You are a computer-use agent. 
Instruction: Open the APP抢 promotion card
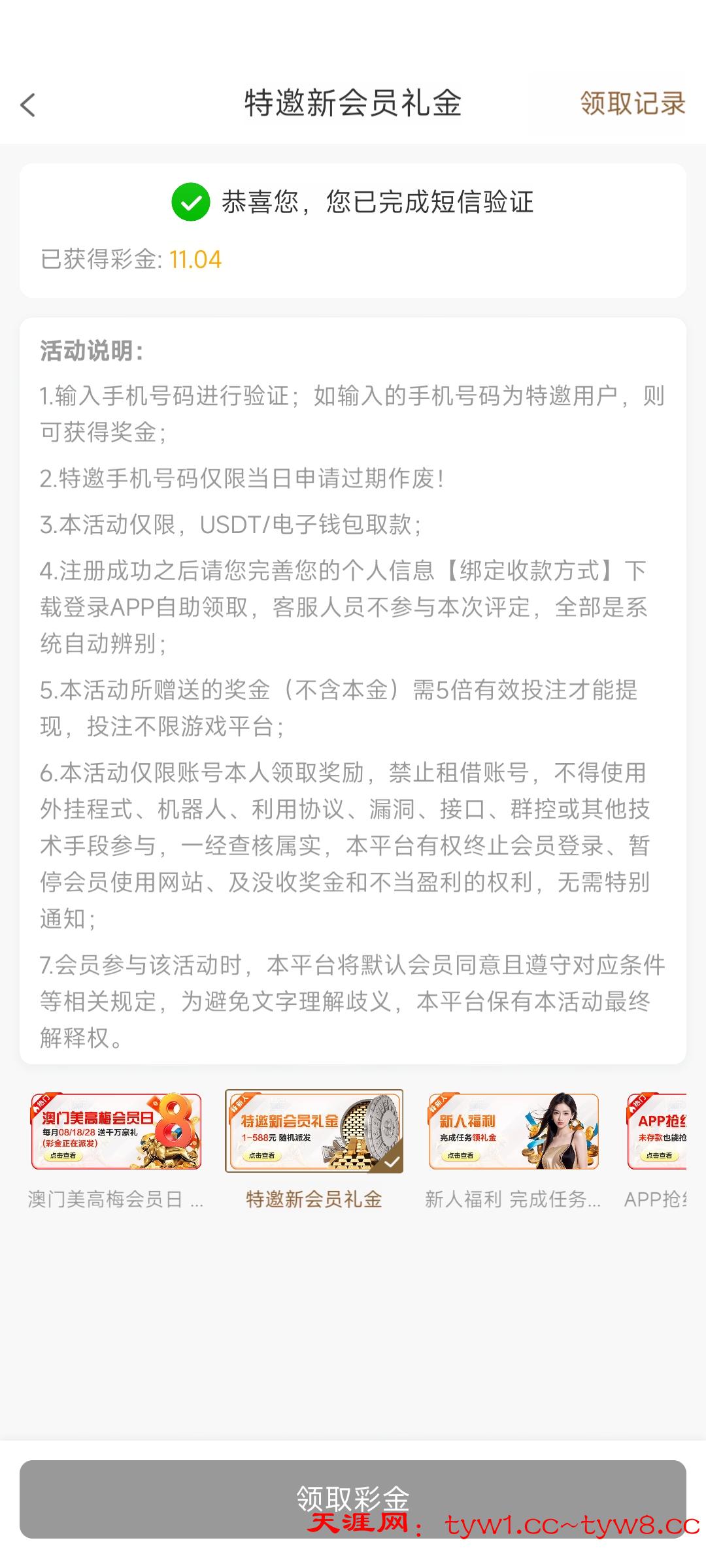tap(656, 1131)
